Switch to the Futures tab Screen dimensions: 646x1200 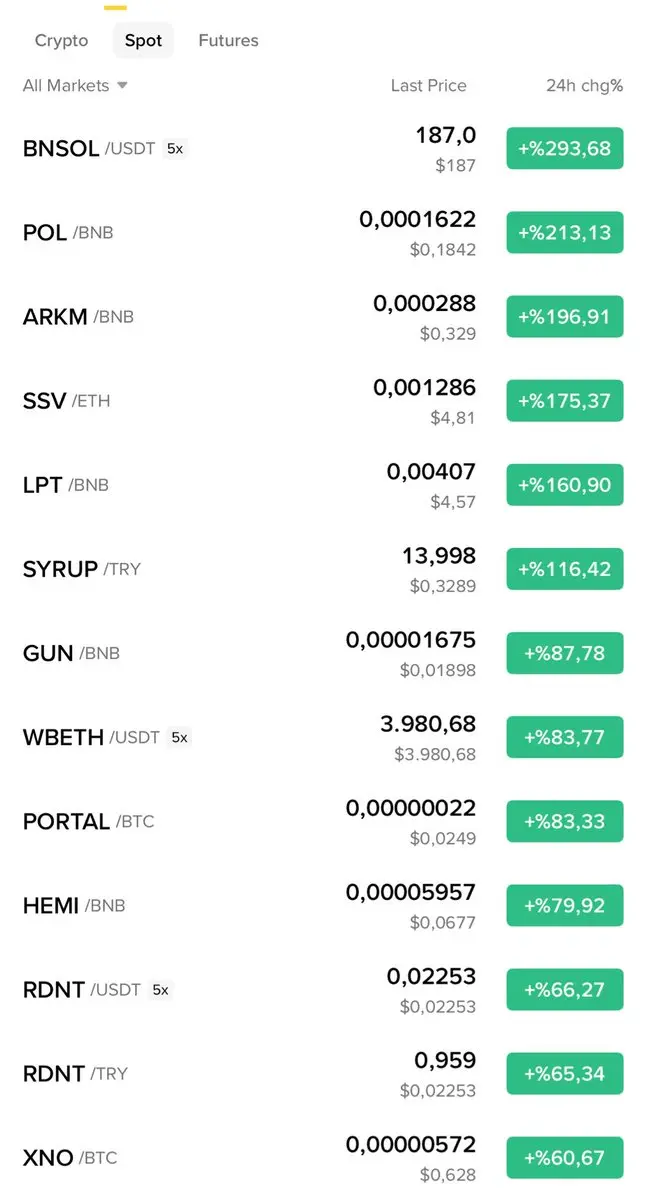[228, 41]
